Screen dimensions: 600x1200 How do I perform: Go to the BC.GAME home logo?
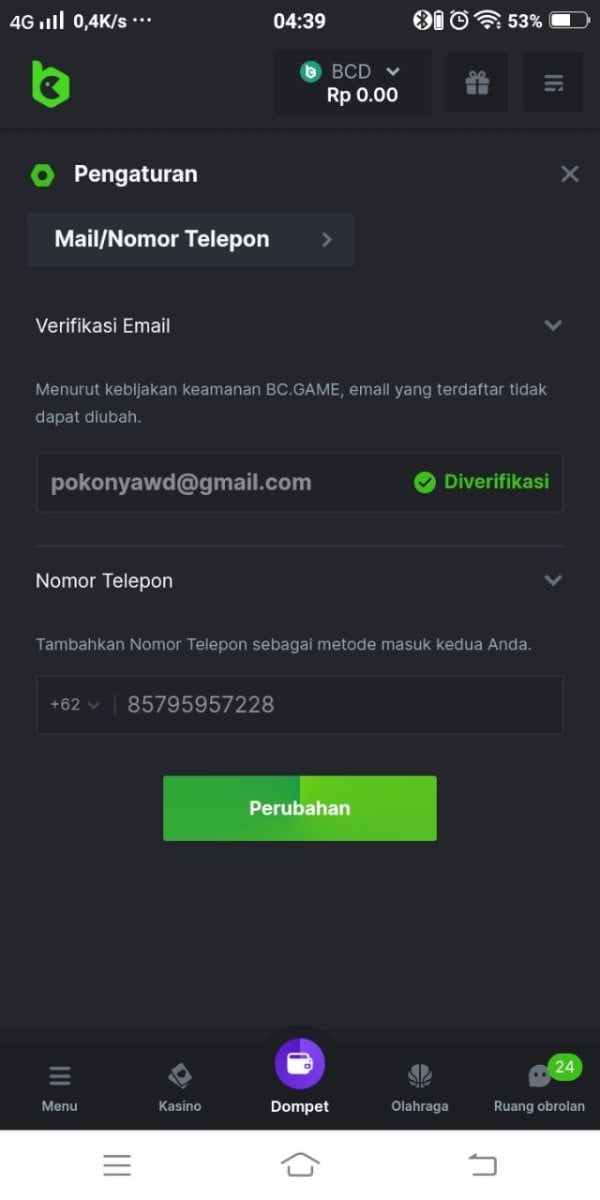click(x=50, y=84)
